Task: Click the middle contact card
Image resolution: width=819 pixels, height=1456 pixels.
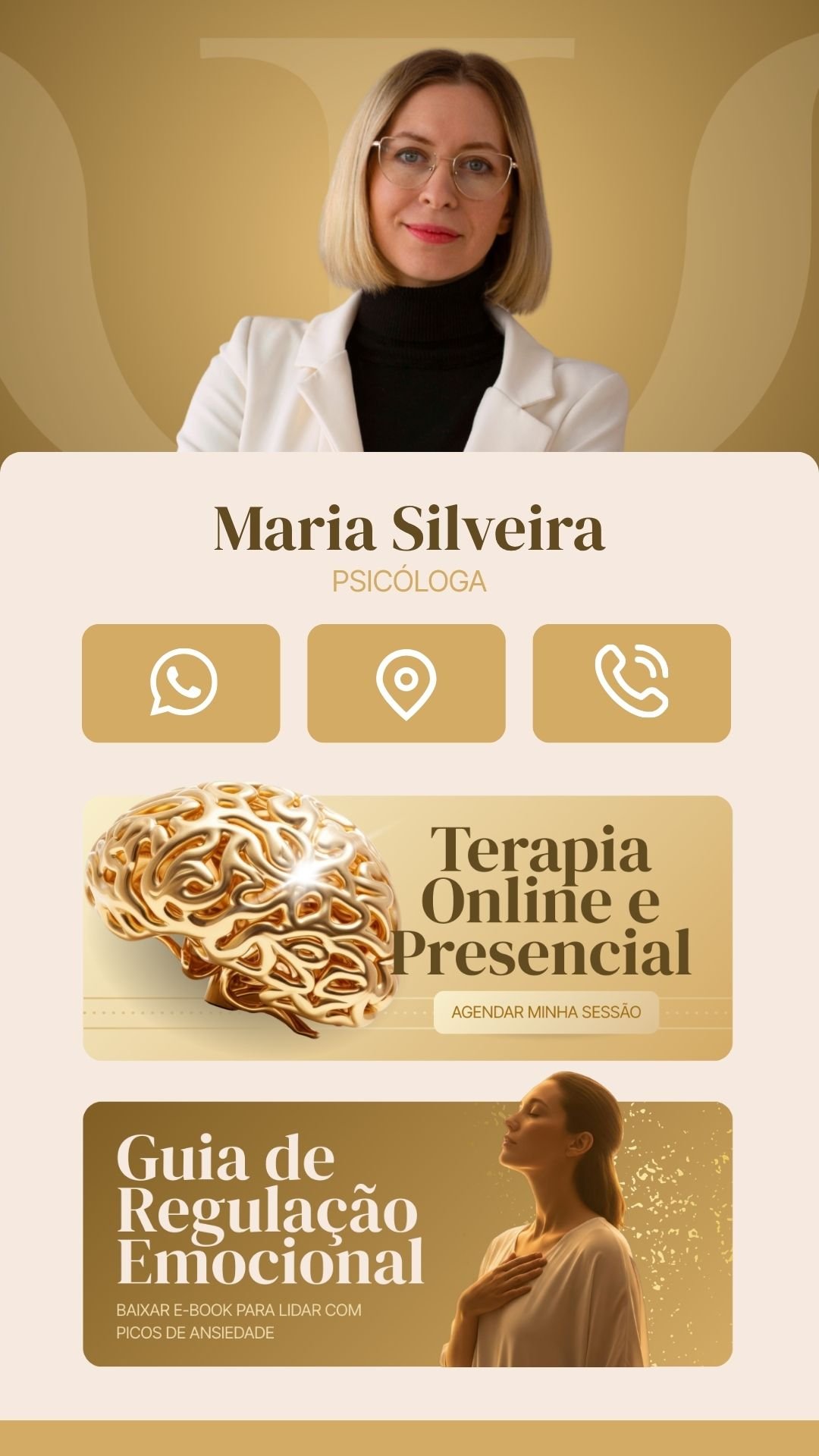Action: coord(409,680)
